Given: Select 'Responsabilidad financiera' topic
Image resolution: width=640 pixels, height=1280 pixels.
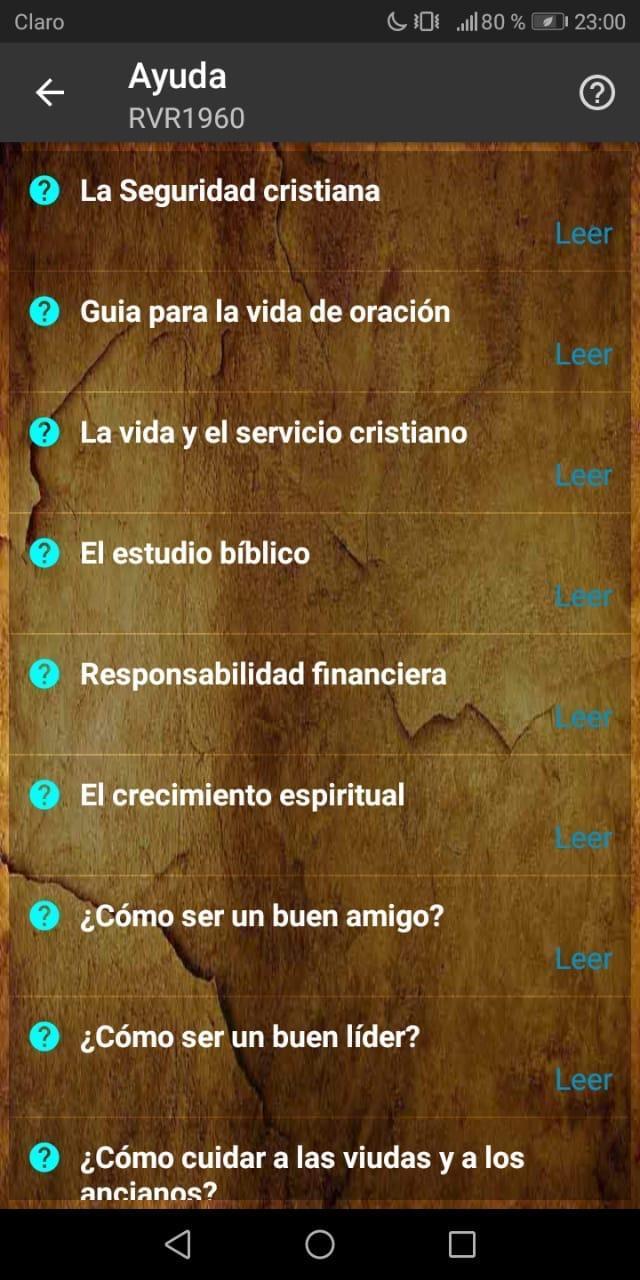Looking at the screenshot, I should pyautogui.click(x=263, y=675).
